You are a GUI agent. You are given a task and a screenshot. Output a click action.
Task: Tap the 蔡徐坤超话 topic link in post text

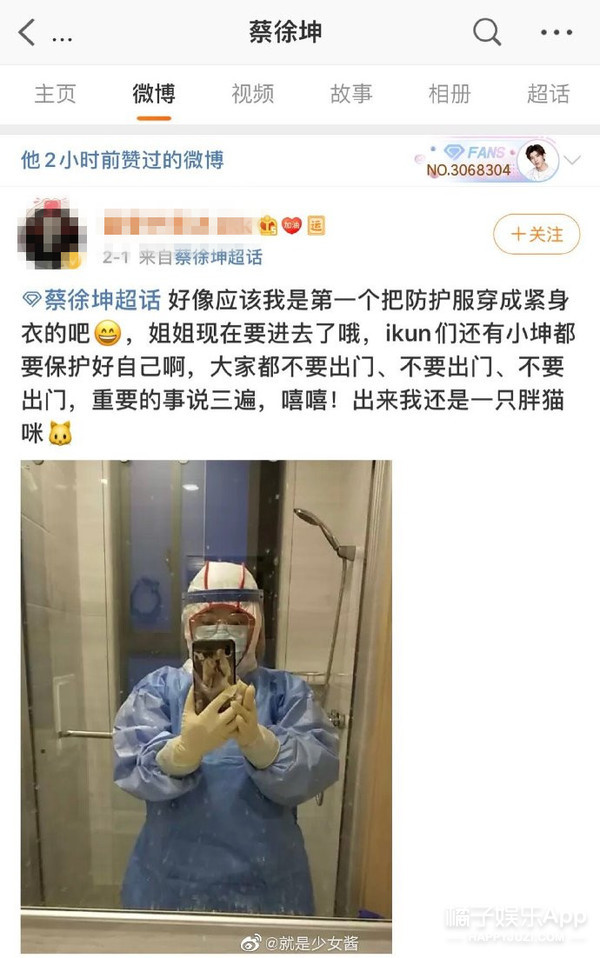(x=92, y=300)
